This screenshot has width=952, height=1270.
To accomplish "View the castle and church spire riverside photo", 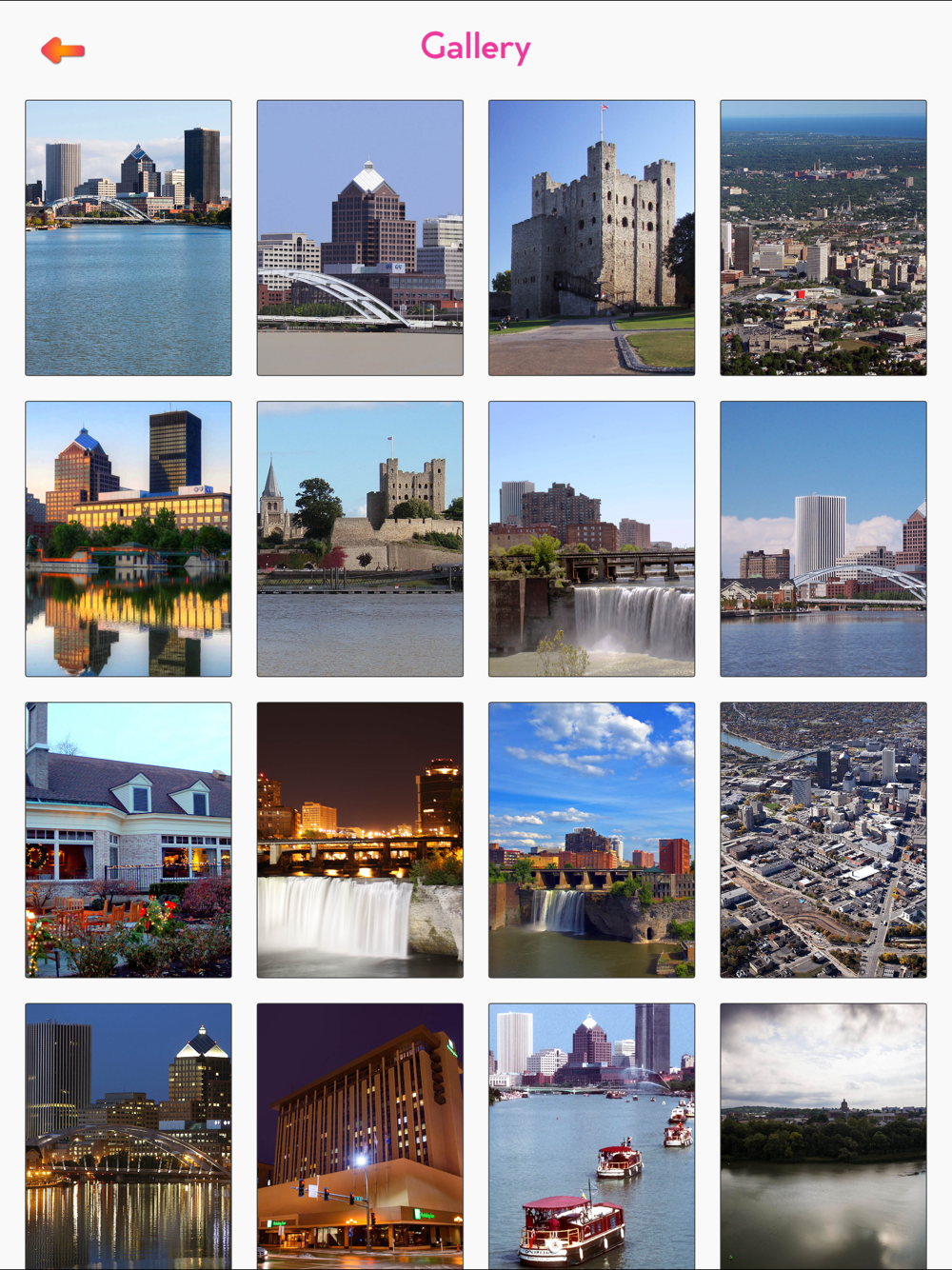I will point(360,539).
